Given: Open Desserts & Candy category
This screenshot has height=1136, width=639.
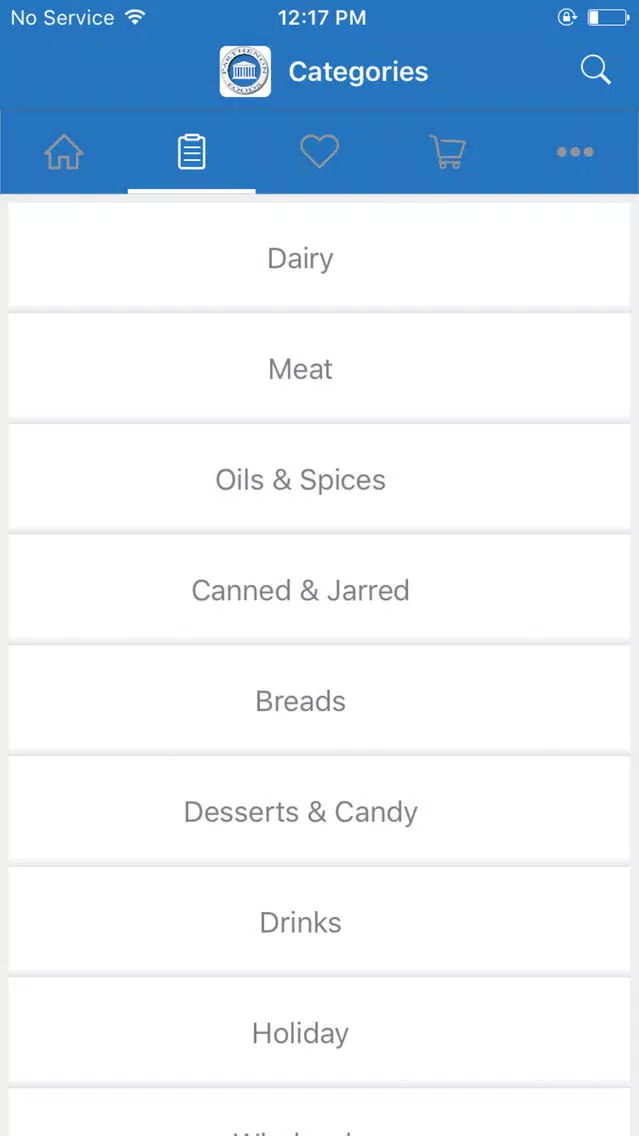Looking at the screenshot, I should click(x=320, y=810).
